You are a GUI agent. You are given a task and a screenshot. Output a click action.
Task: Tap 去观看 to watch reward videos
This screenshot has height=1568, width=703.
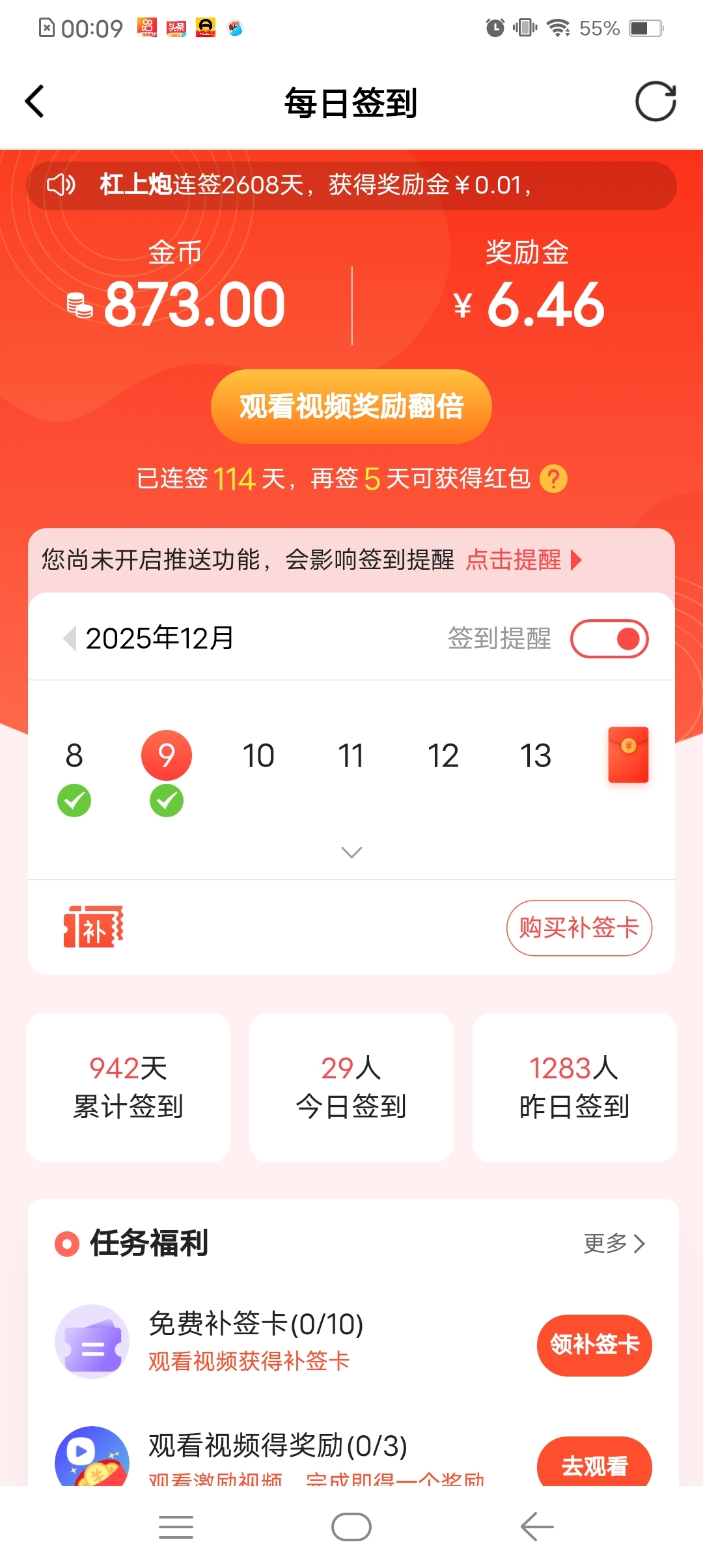594,1465
